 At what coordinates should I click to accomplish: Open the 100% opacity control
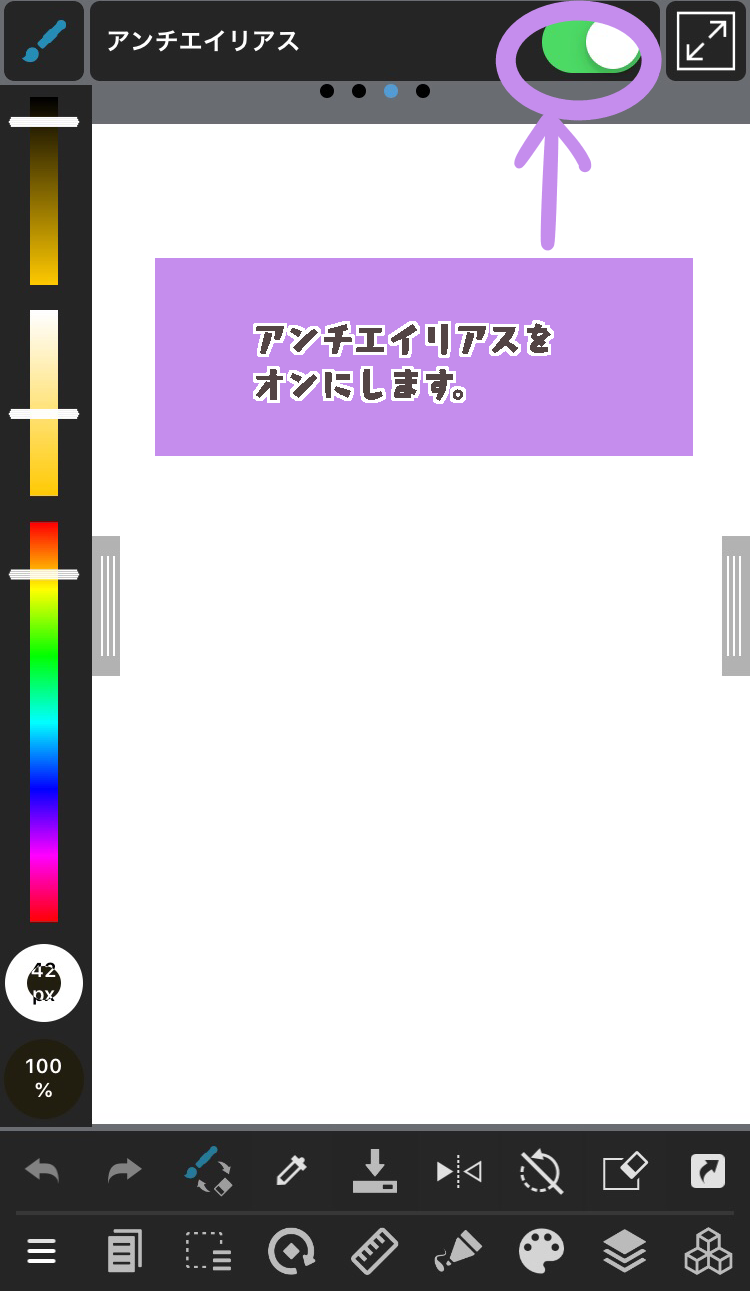[43, 1078]
